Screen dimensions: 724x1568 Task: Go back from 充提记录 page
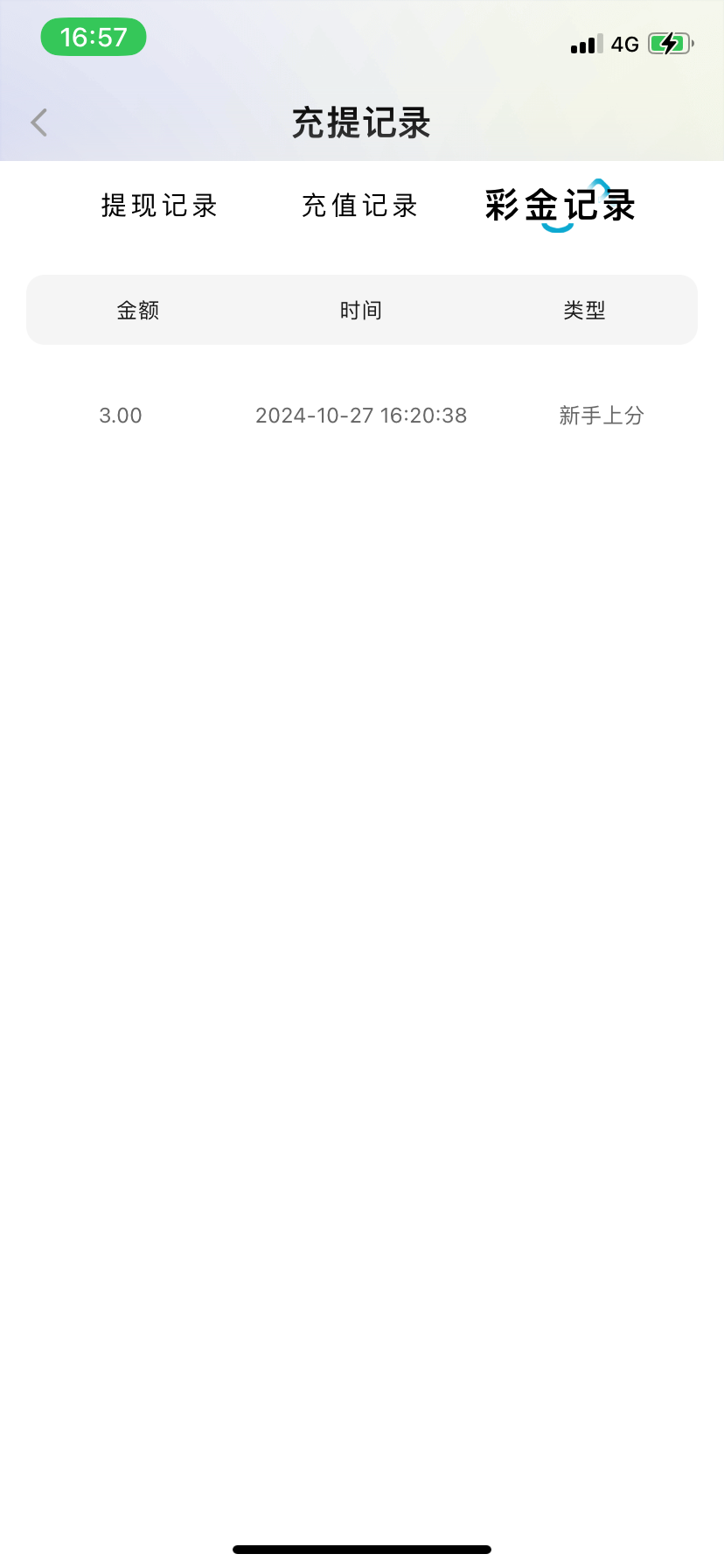[x=39, y=122]
